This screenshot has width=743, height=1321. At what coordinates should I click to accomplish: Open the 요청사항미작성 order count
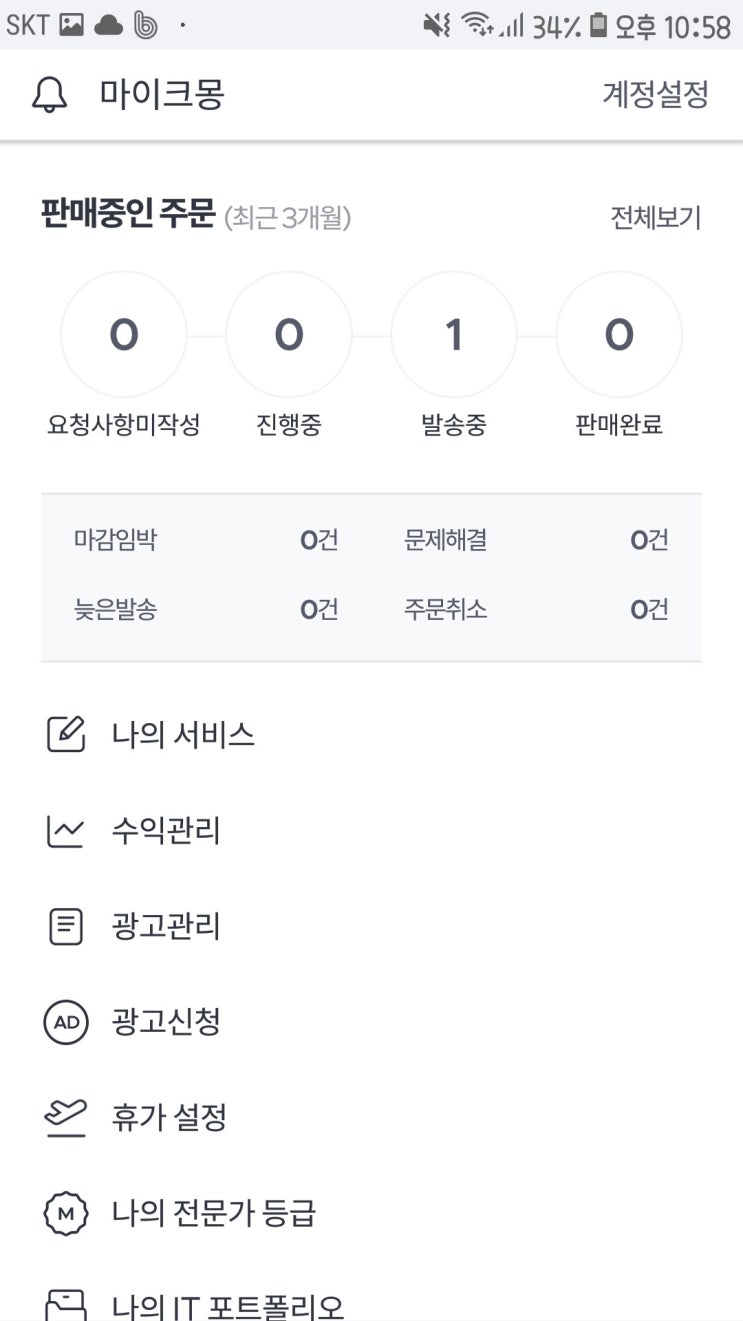[124, 335]
